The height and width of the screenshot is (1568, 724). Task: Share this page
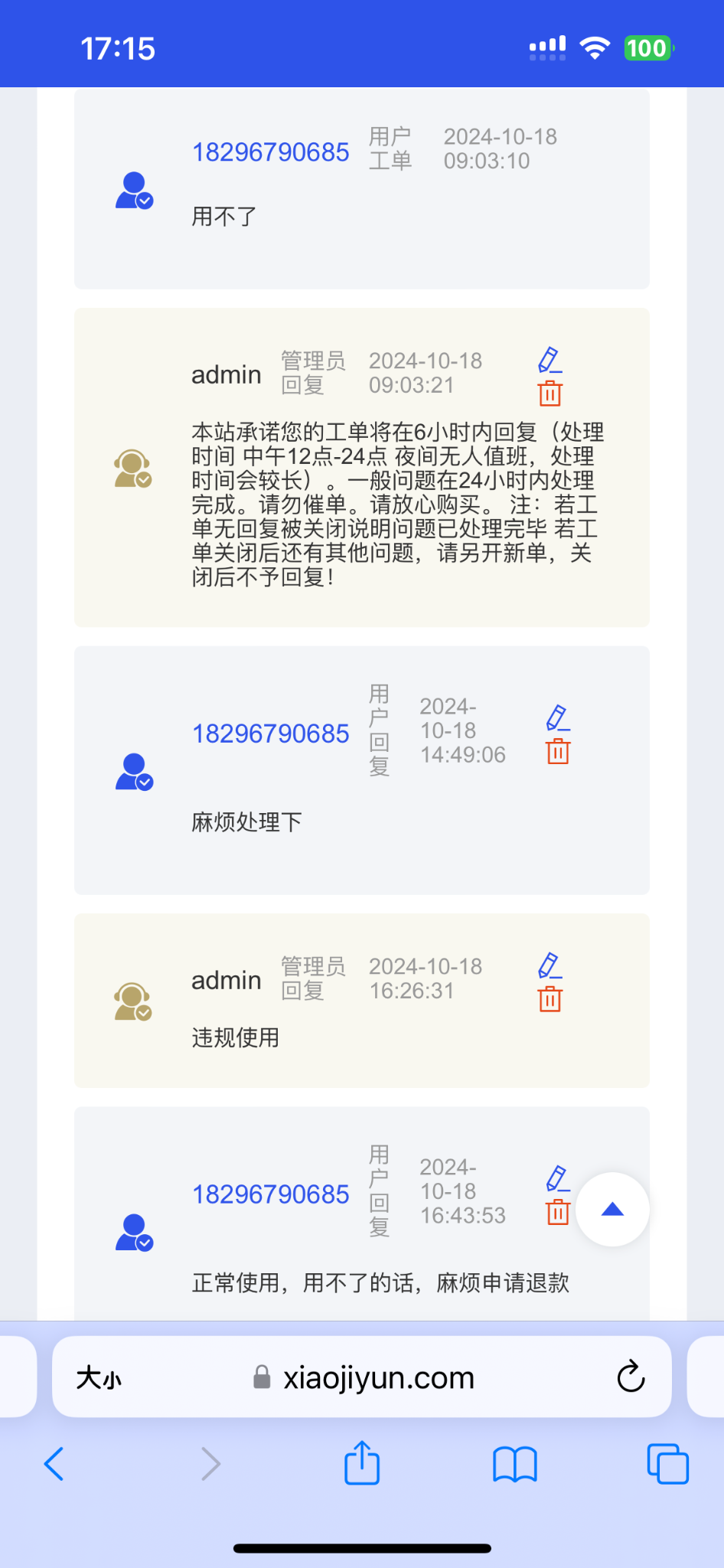pos(362,1462)
